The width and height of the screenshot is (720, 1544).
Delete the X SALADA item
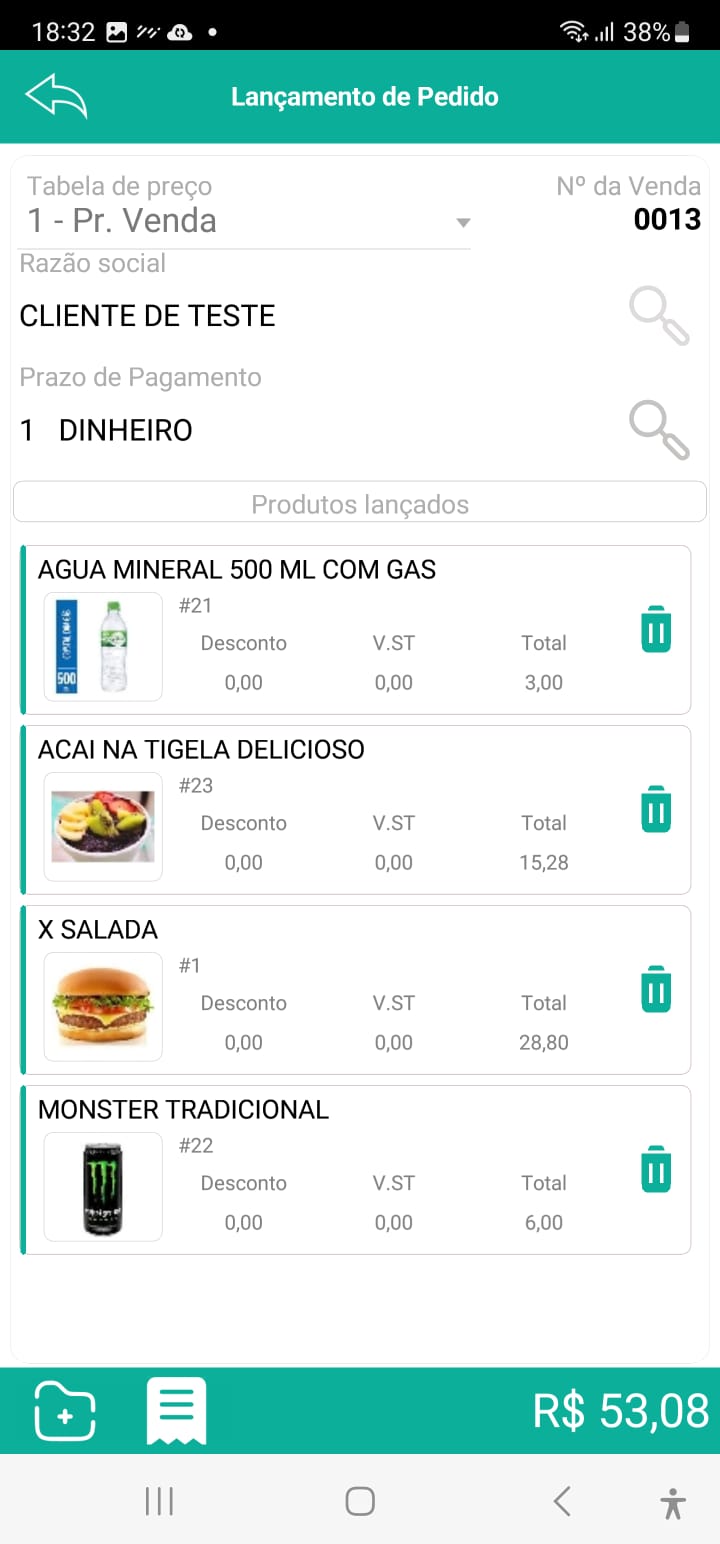tap(656, 990)
